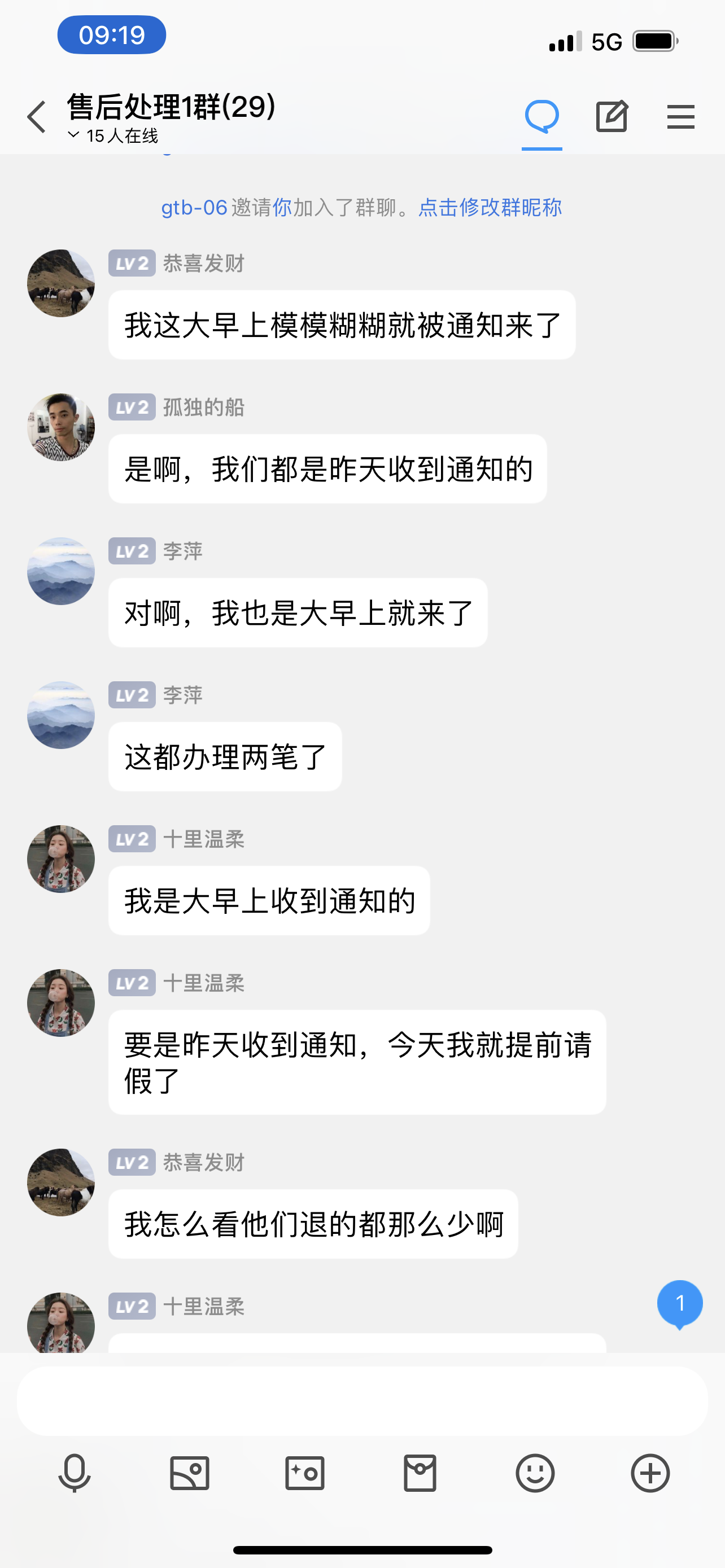This screenshot has width=725, height=1568.
Task: Switch to the chat bubble tab
Action: 541,116
